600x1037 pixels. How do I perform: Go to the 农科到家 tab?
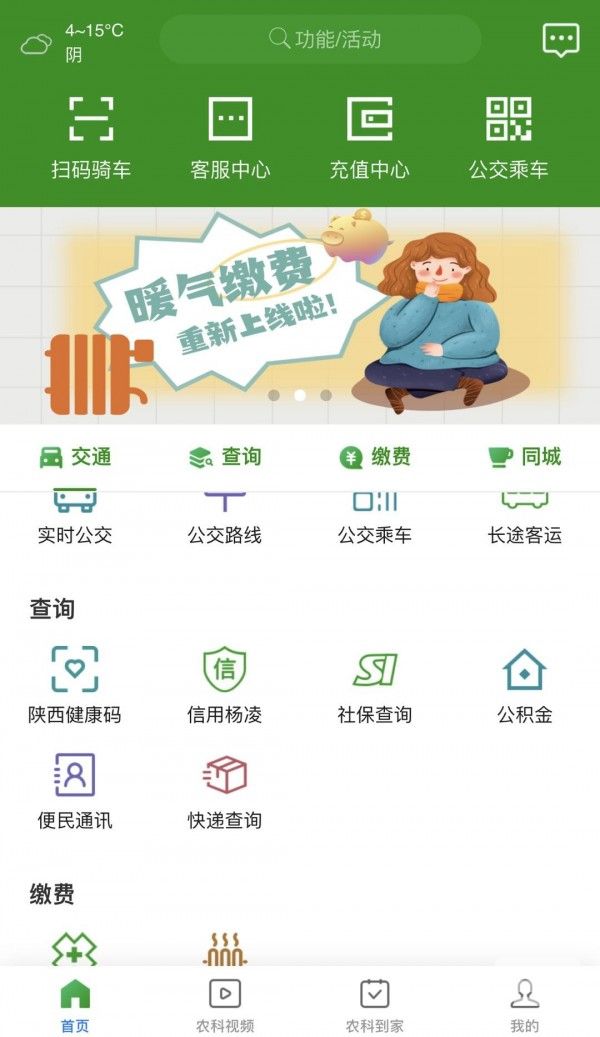pyautogui.click(x=375, y=1003)
